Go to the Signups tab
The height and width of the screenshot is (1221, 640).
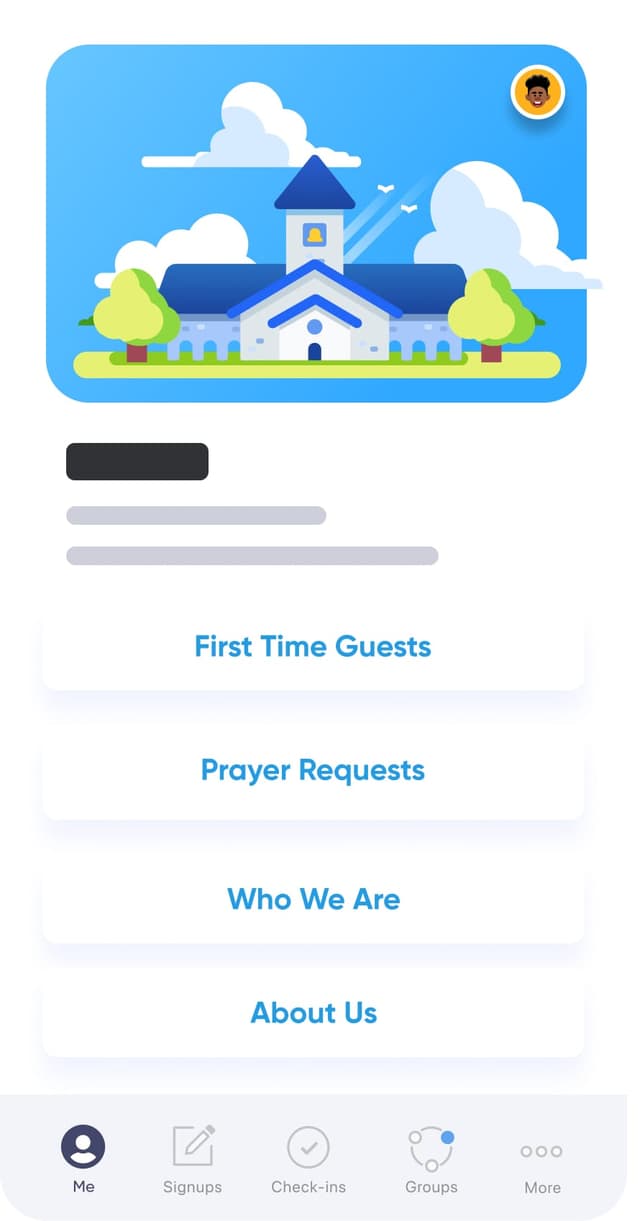pyautogui.click(x=193, y=1158)
